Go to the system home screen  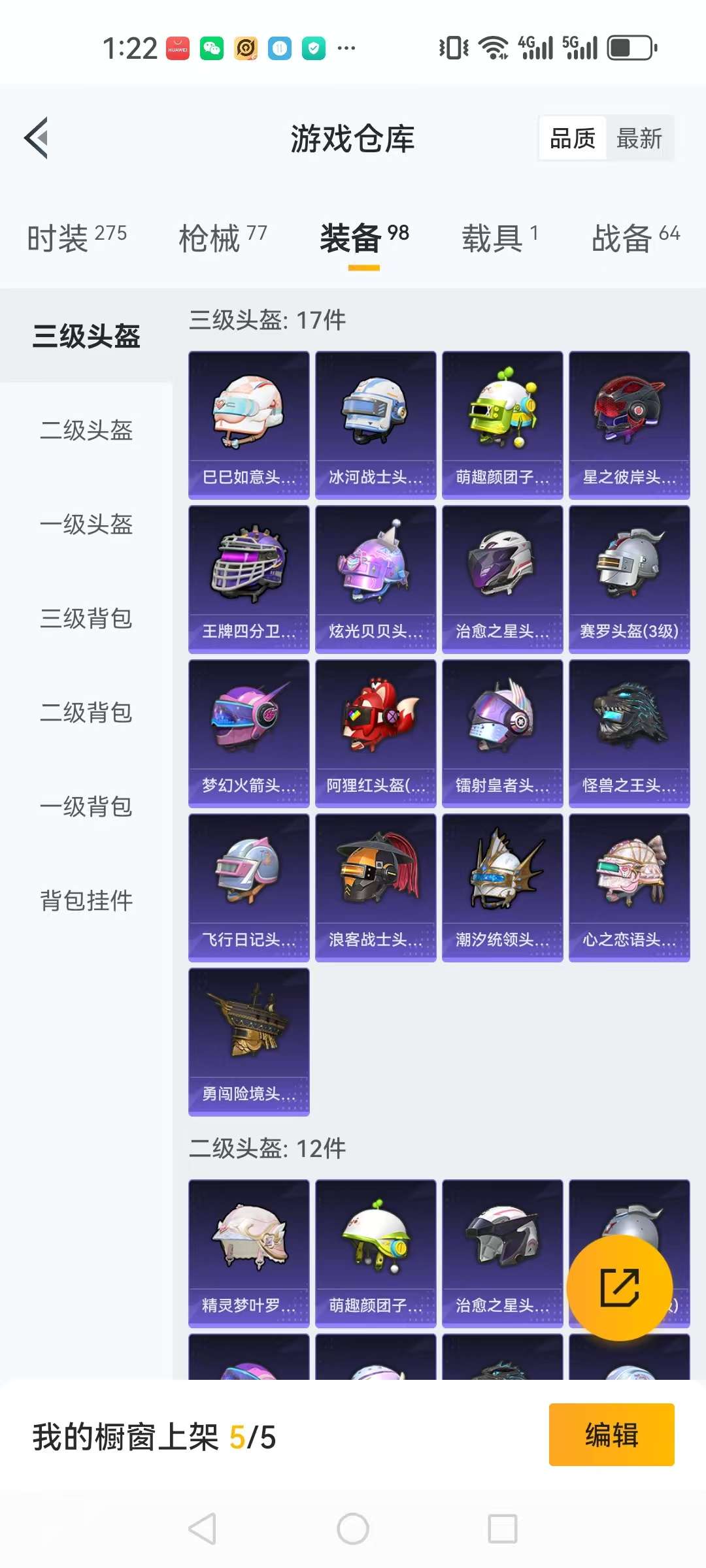(353, 1529)
